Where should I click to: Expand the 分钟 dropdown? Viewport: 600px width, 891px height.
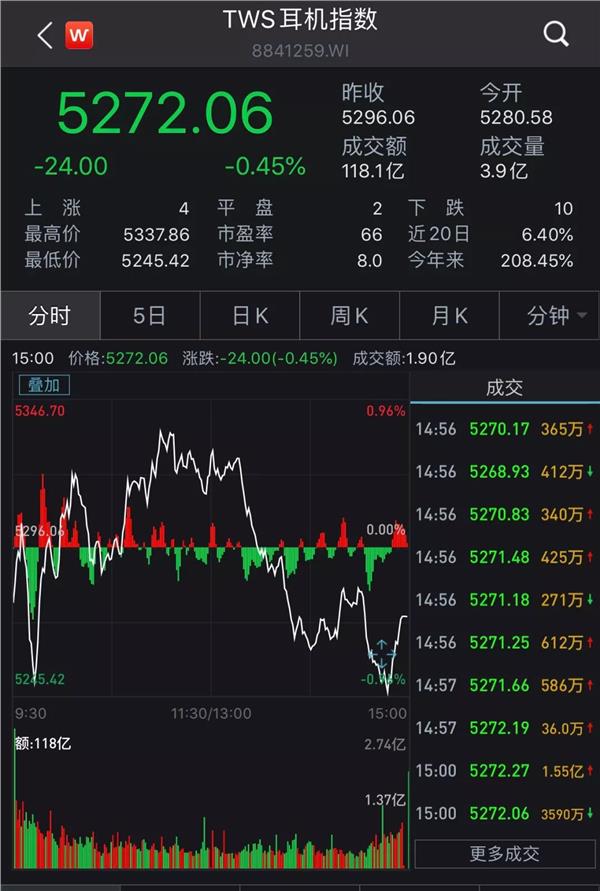(555, 317)
